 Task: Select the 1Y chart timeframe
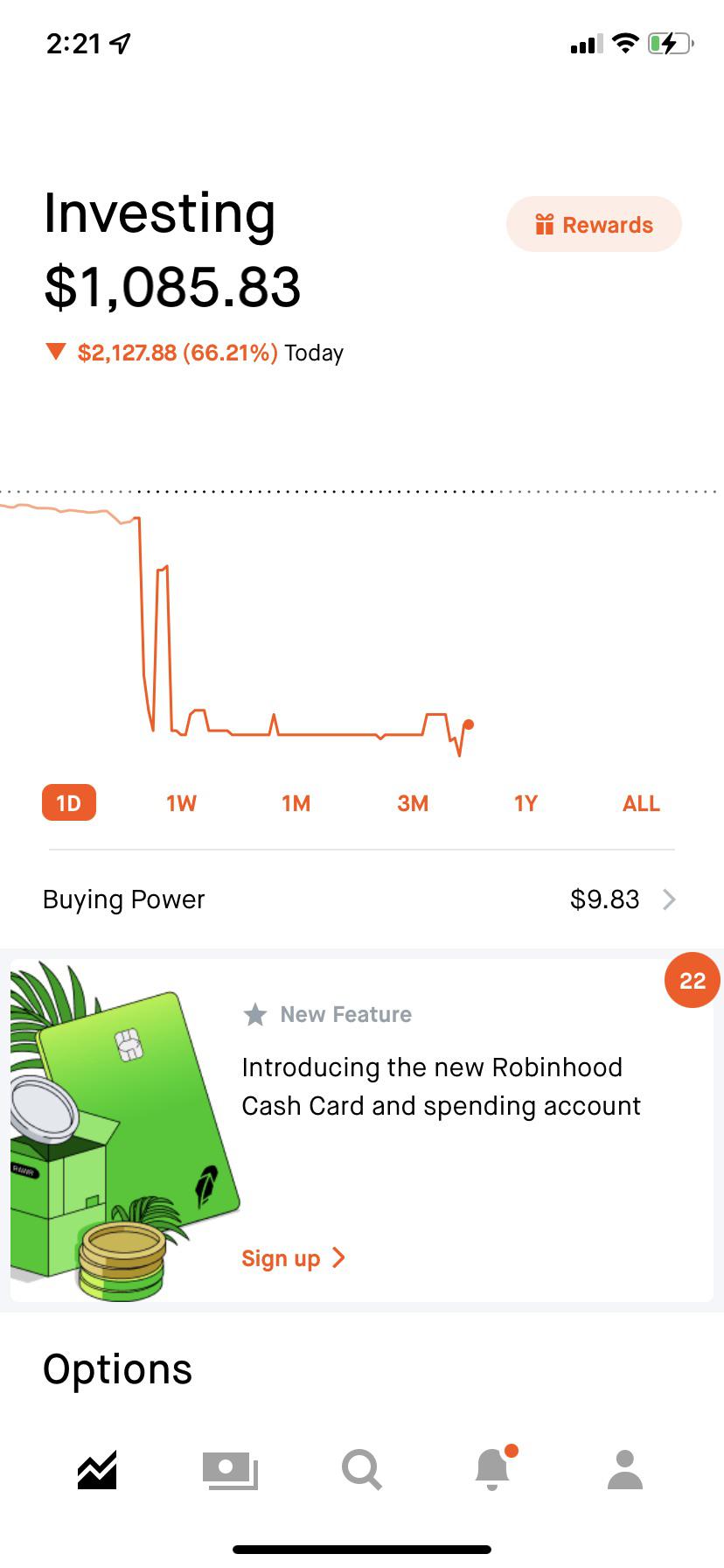(x=526, y=802)
